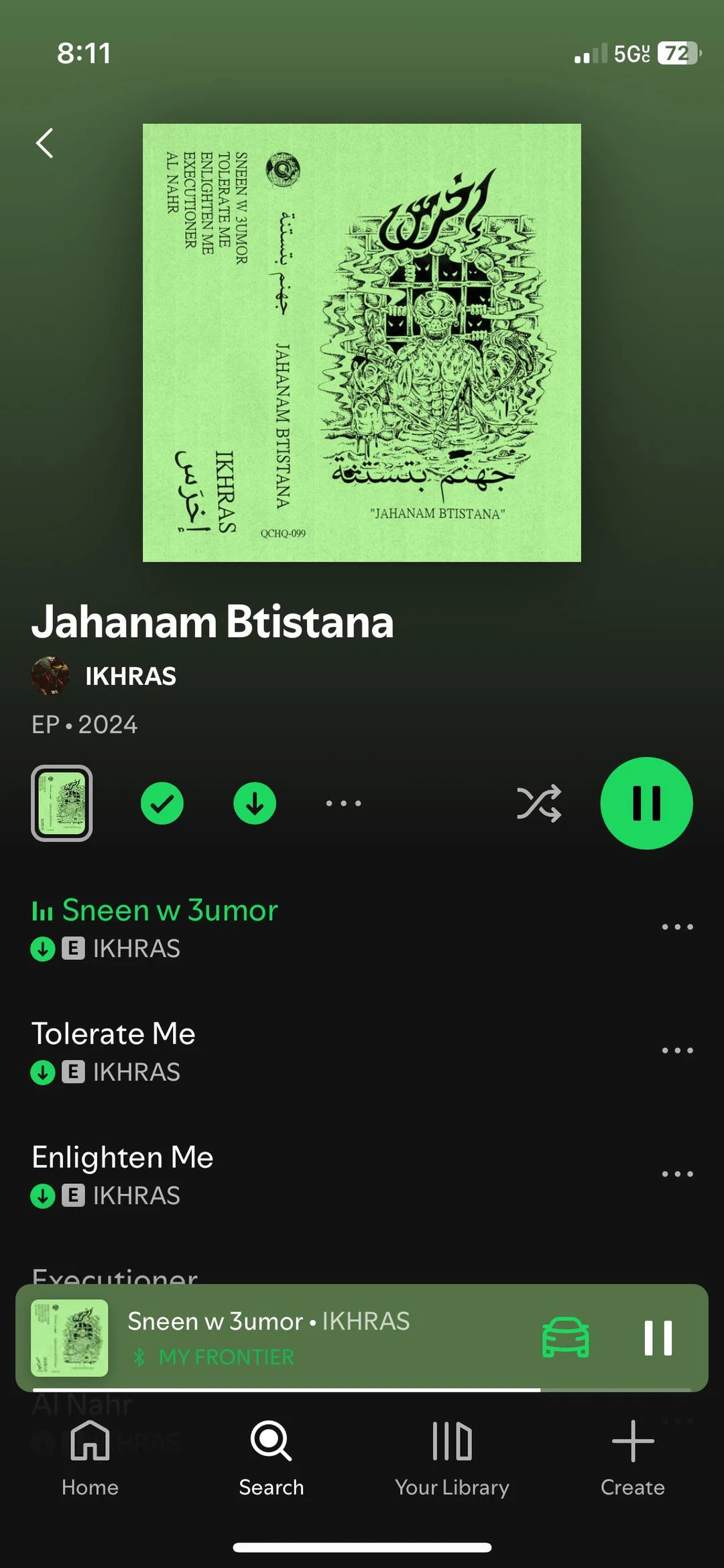
Task: Remove the EP from your library
Action: click(x=162, y=803)
